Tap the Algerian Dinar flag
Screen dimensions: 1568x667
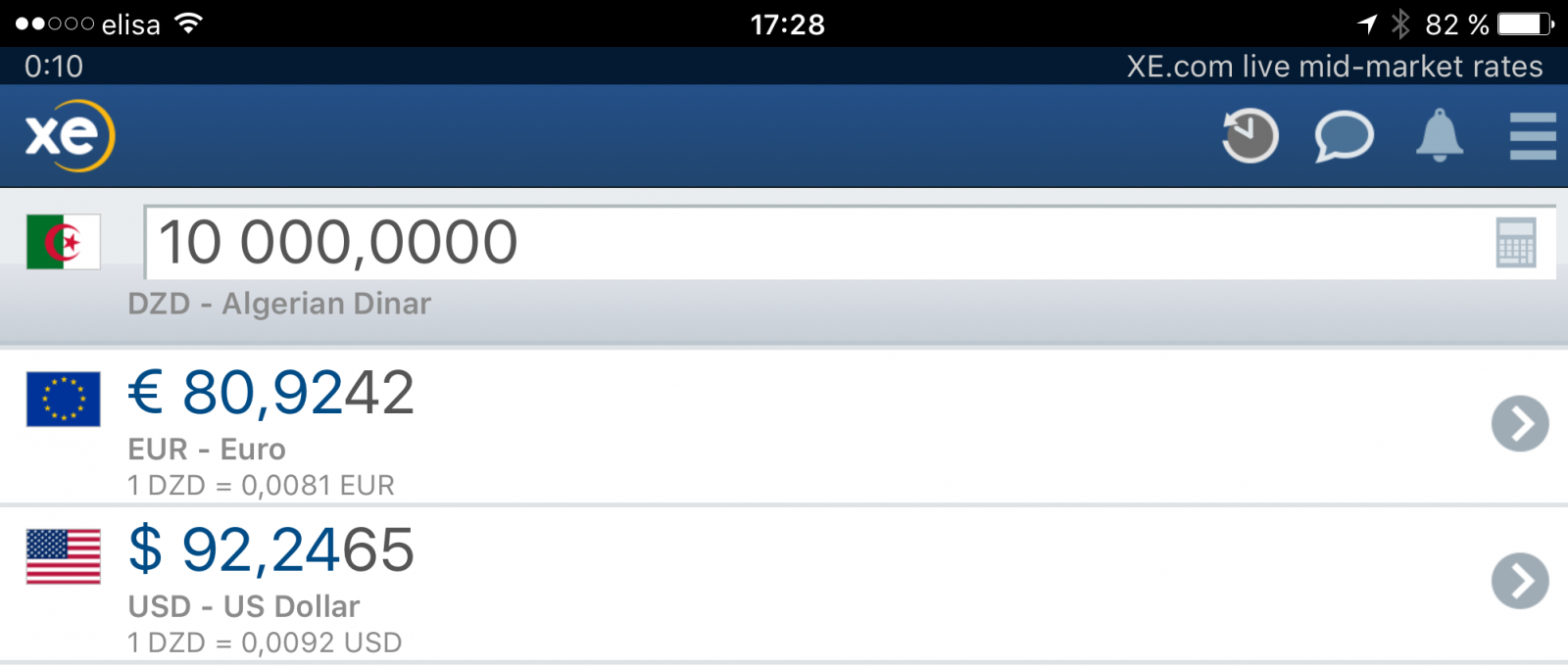64,242
